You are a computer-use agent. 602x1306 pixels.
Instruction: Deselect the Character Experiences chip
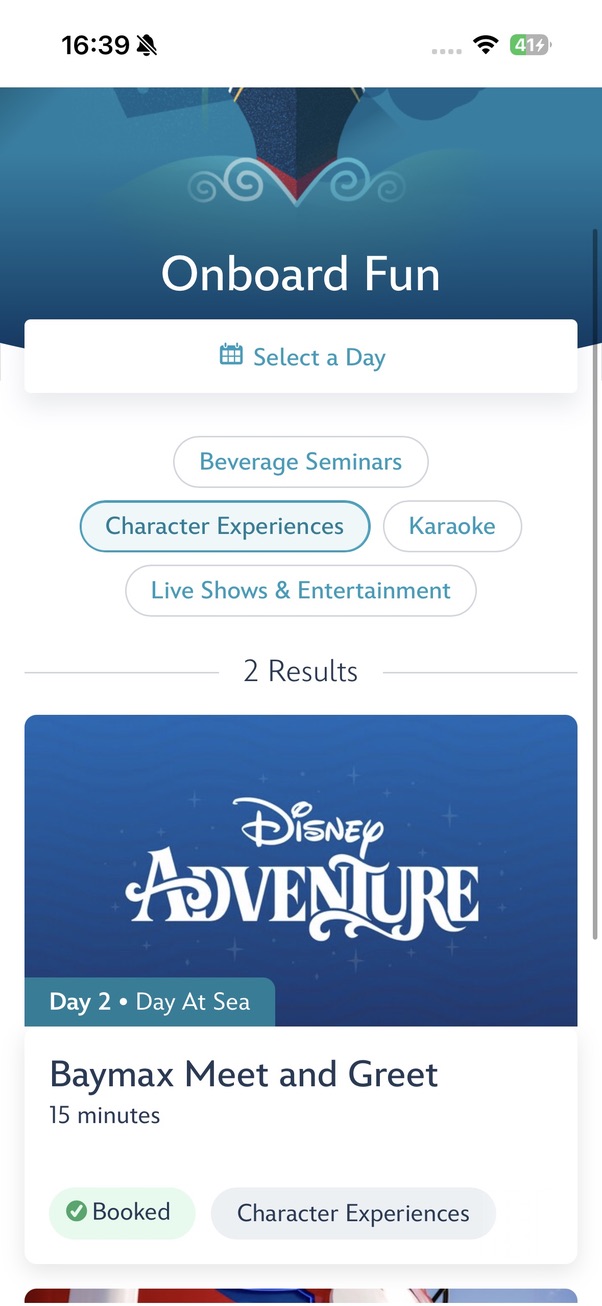225,526
